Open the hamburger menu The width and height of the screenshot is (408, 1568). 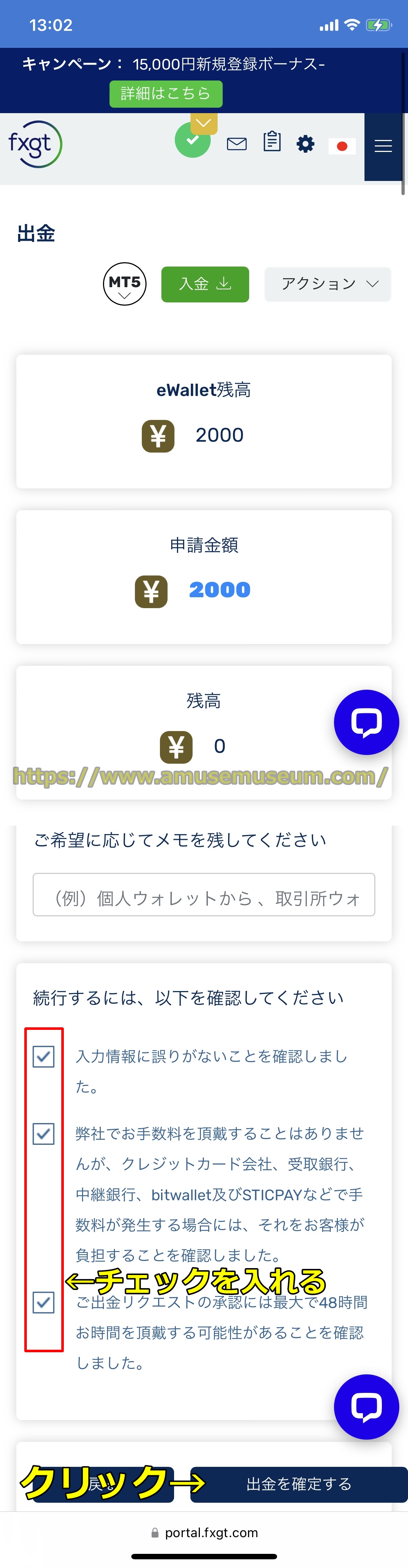pyautogui.click(x=383, y=146)
